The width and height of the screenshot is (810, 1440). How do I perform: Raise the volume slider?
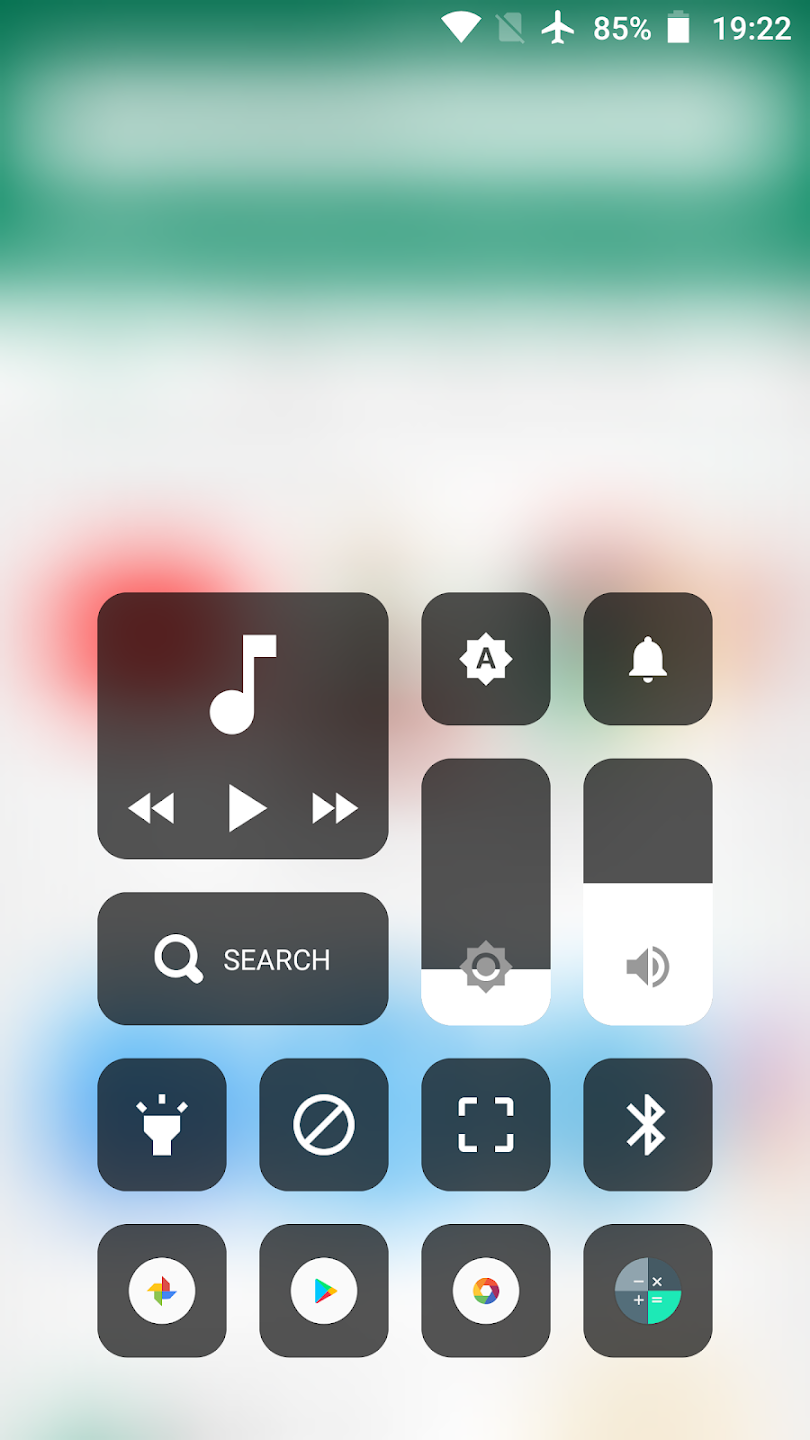pos(647,892)
